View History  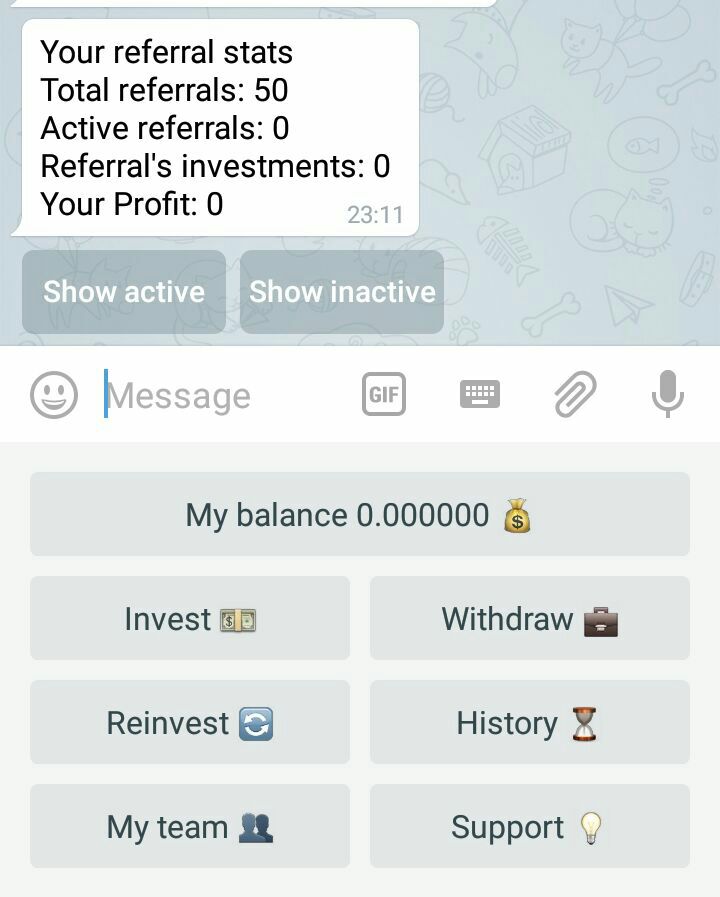coord(530,723)
